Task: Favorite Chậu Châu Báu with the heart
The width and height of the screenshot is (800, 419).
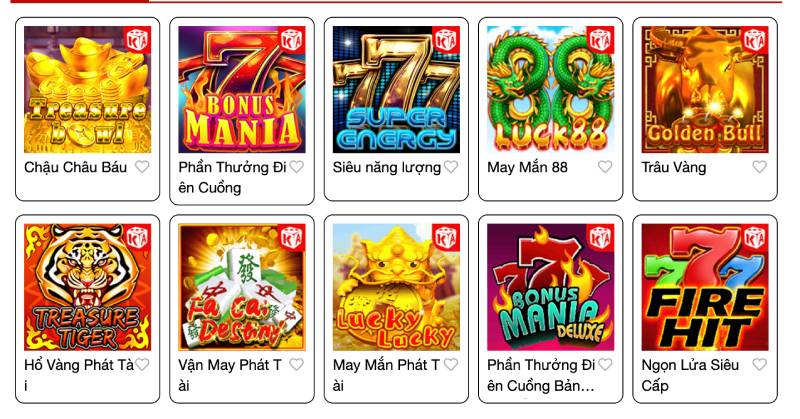Action: [x=142, y=167]
